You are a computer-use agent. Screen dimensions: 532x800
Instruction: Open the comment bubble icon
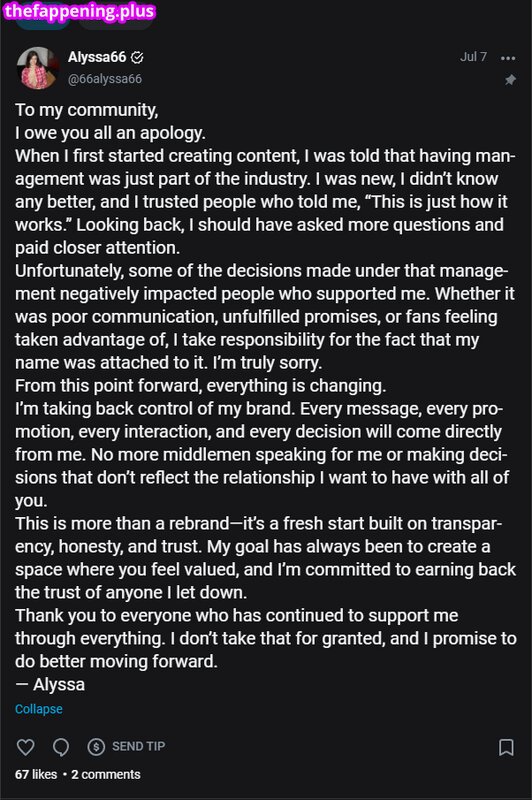pos(61,747)
